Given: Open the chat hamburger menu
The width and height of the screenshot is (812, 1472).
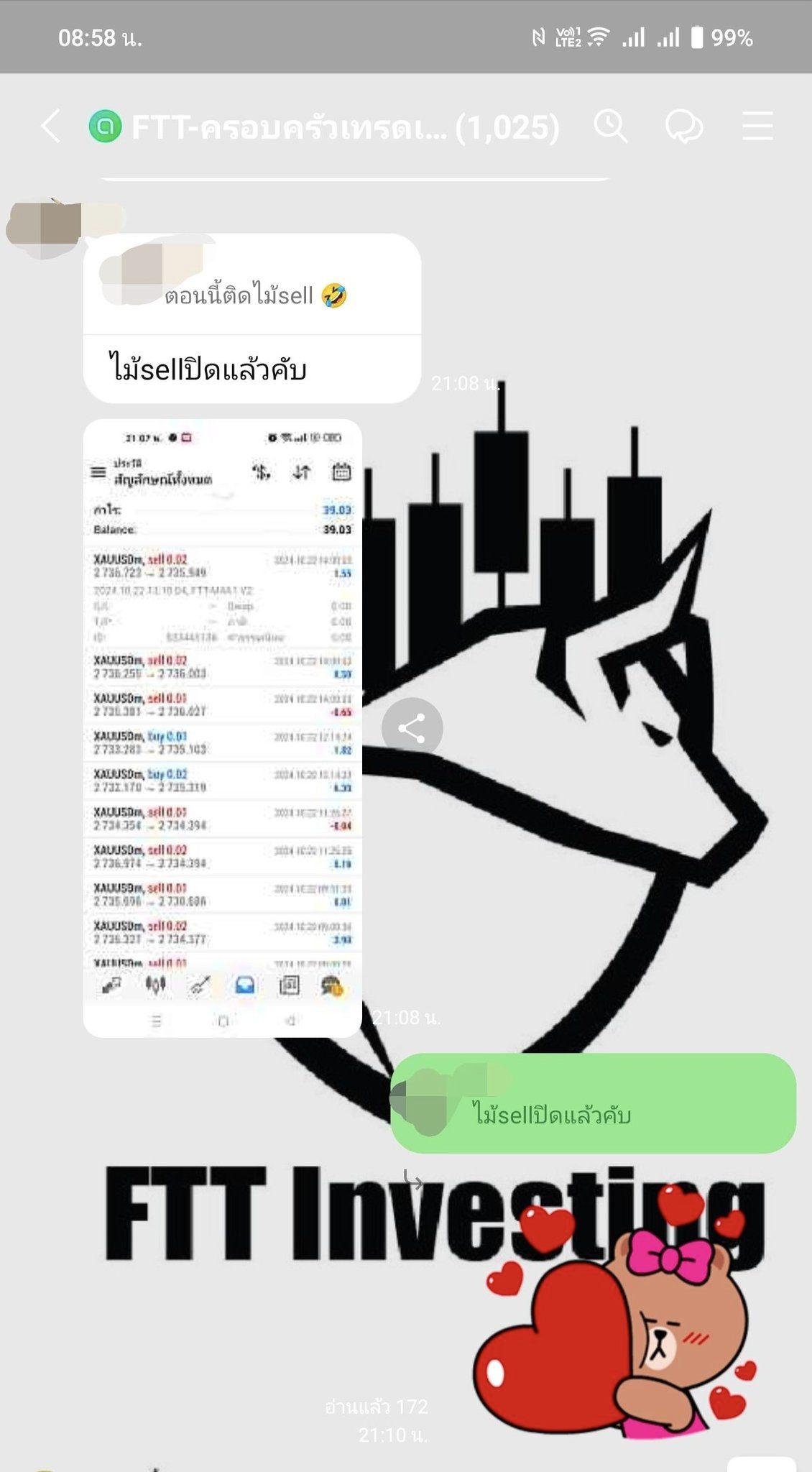Looking at the screenshot, I should [x=757, y=126].
